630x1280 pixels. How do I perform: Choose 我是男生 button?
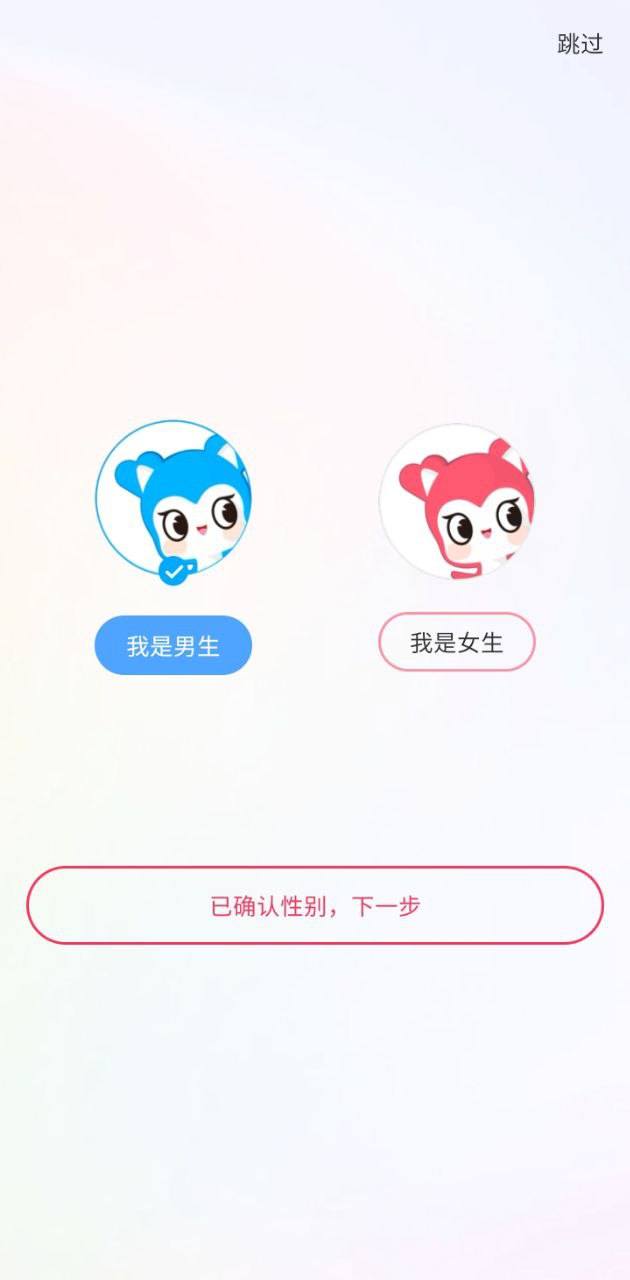(x=173, y=646)
